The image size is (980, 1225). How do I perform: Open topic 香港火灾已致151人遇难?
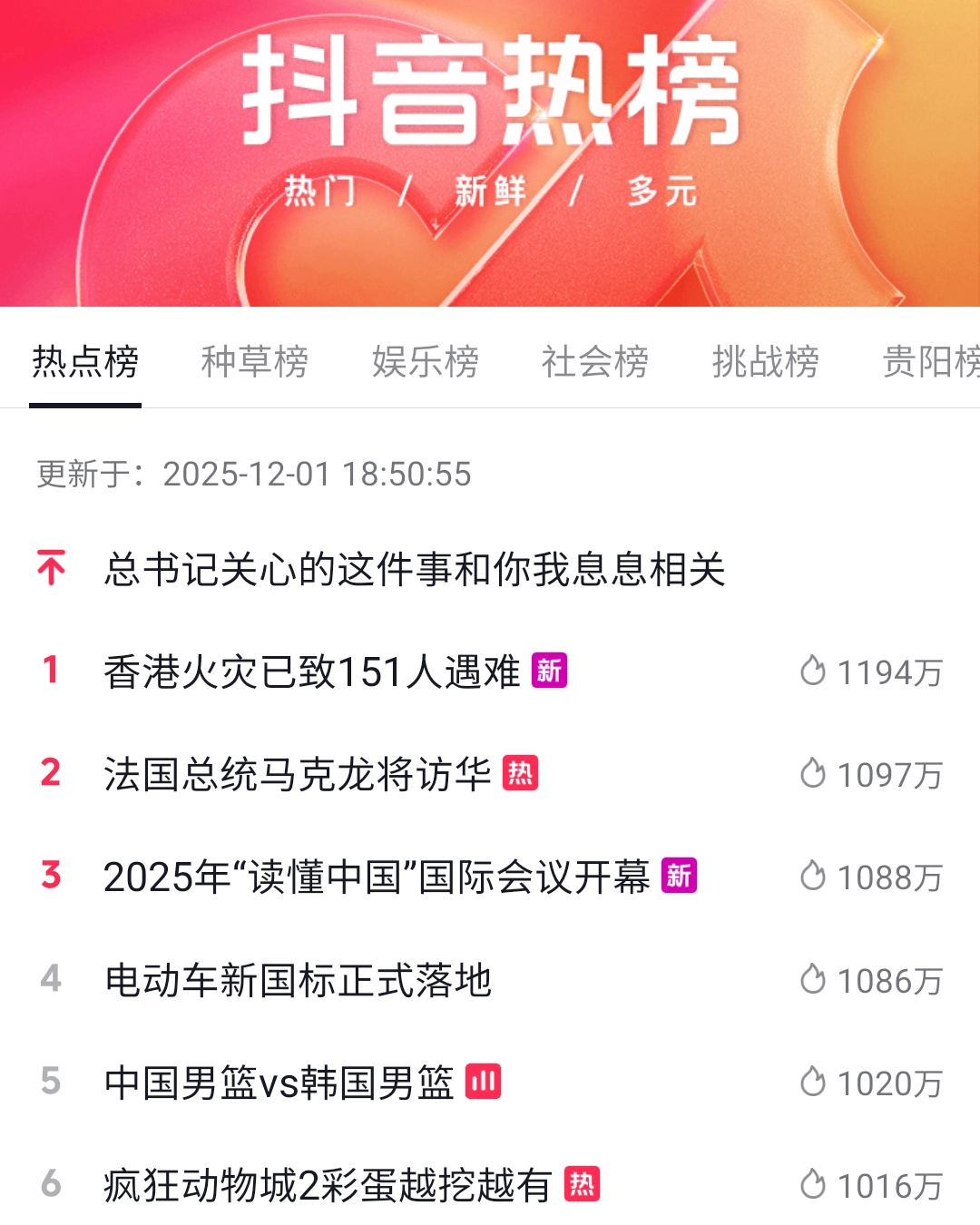[311, 672]
